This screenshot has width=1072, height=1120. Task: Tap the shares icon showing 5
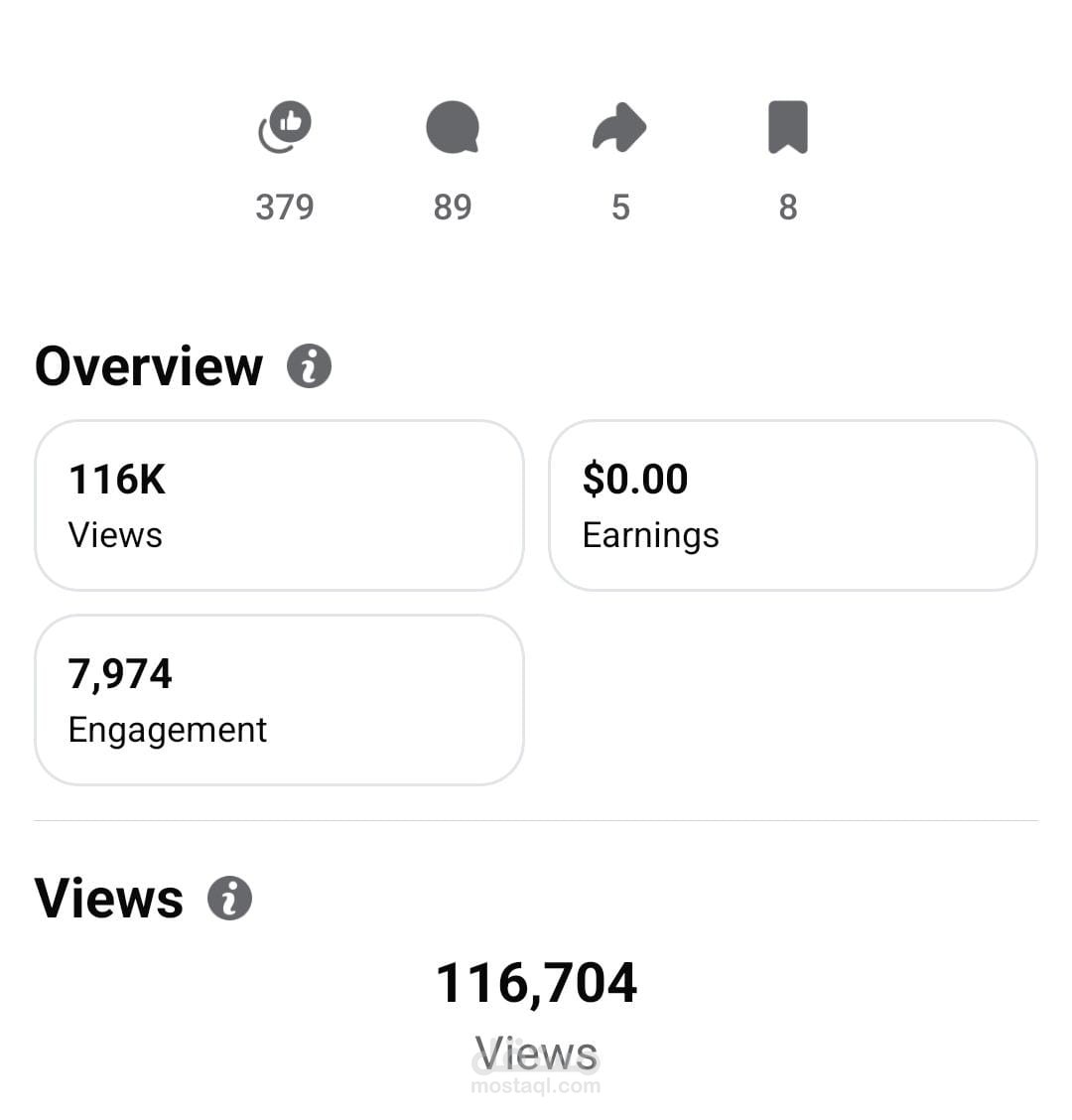coord(619,127)
